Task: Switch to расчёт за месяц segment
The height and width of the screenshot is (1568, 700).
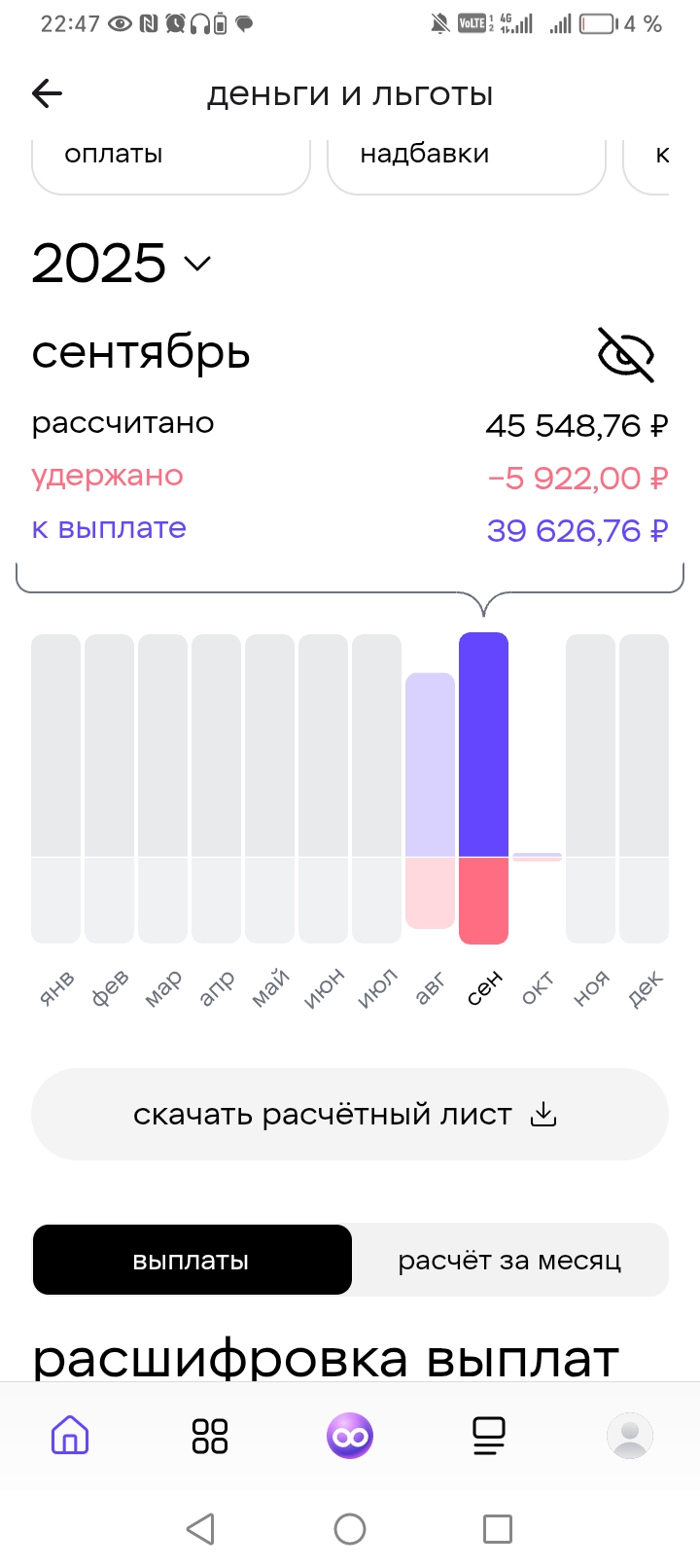Action: point(509,1261)
